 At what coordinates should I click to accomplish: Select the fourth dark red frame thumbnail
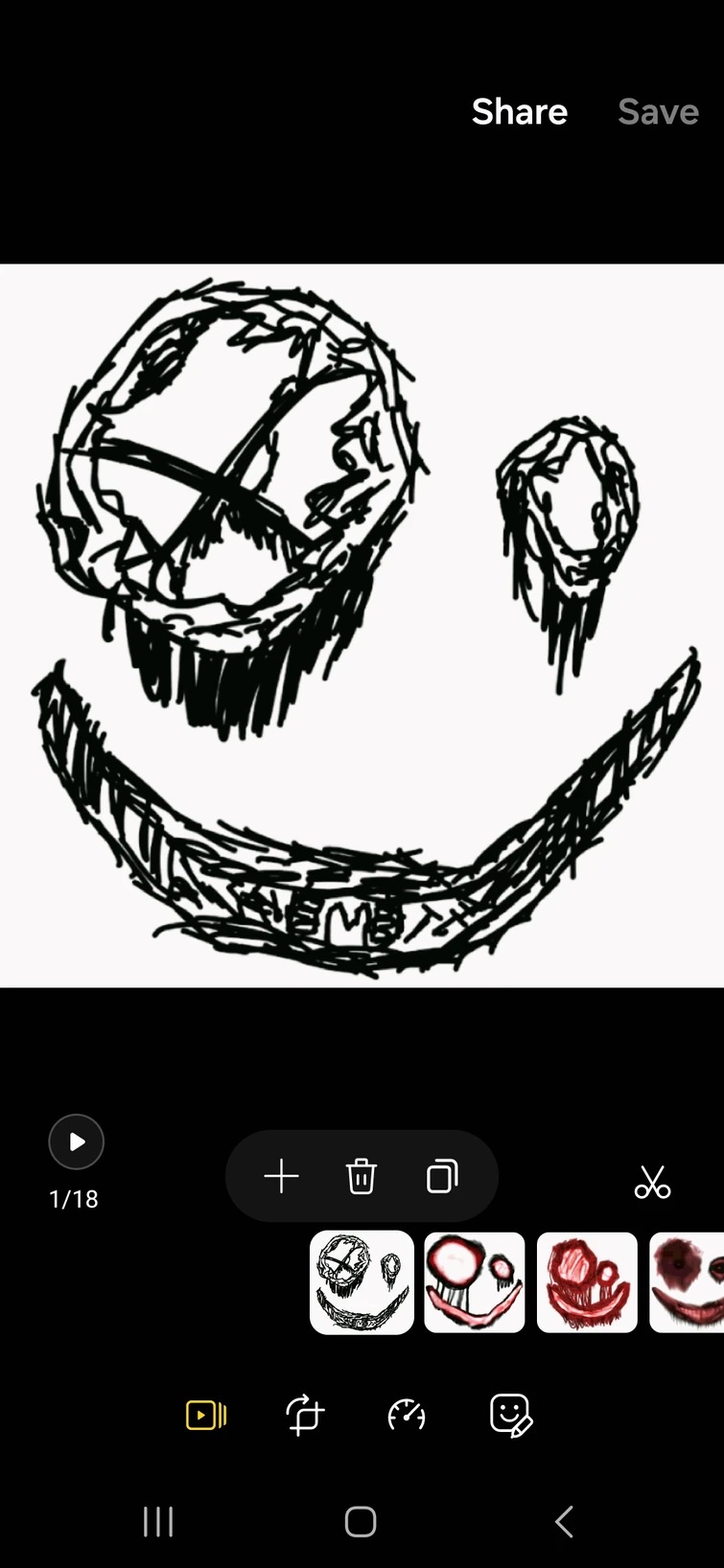point(688,1282)
